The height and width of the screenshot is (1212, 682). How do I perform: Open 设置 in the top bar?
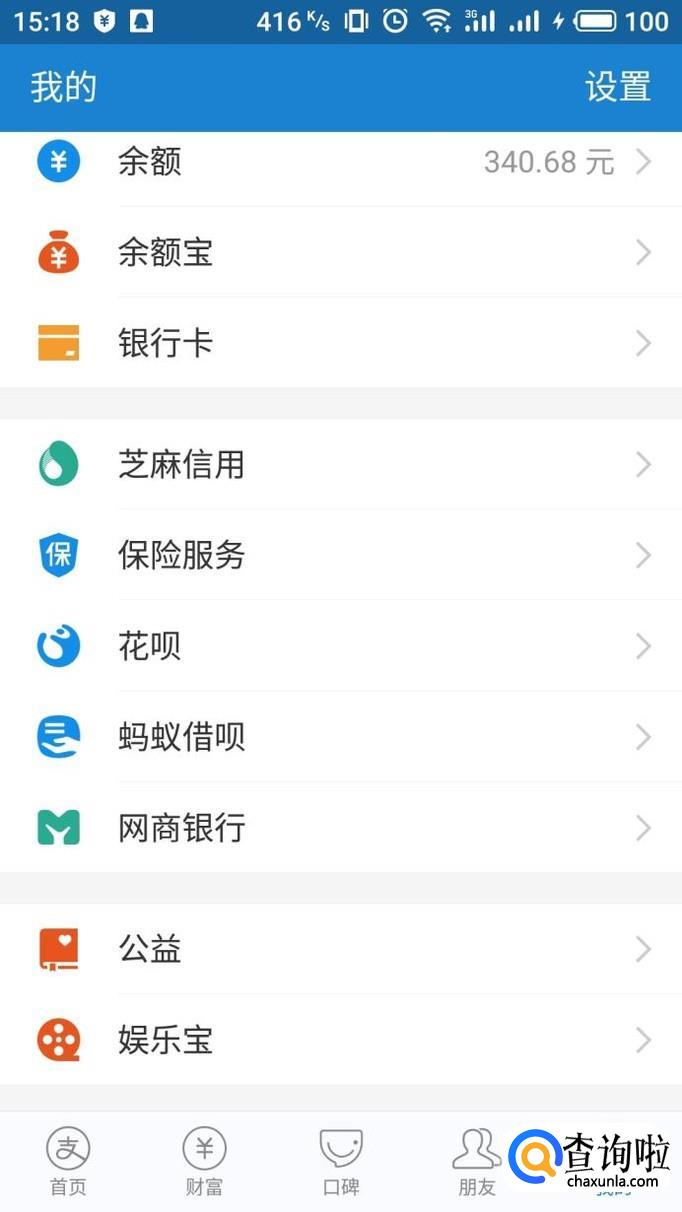pyautogui.click(x=617, y=87)
